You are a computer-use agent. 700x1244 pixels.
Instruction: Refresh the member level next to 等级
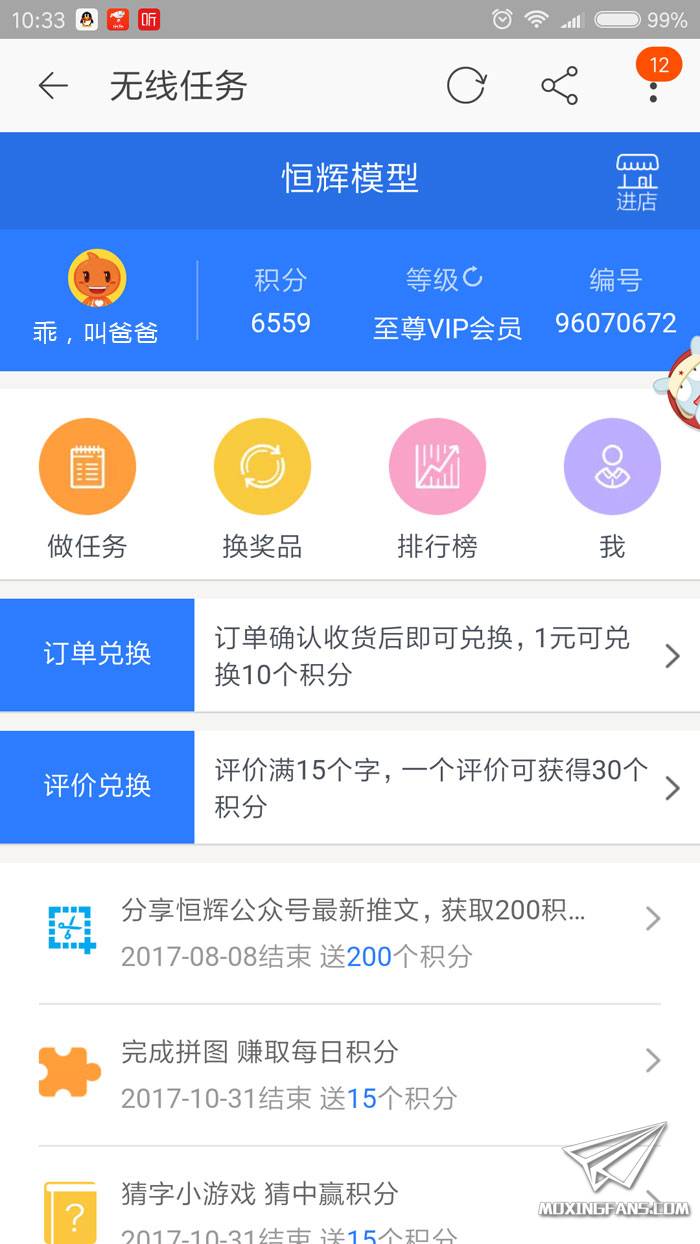click(x=473, y=277)
